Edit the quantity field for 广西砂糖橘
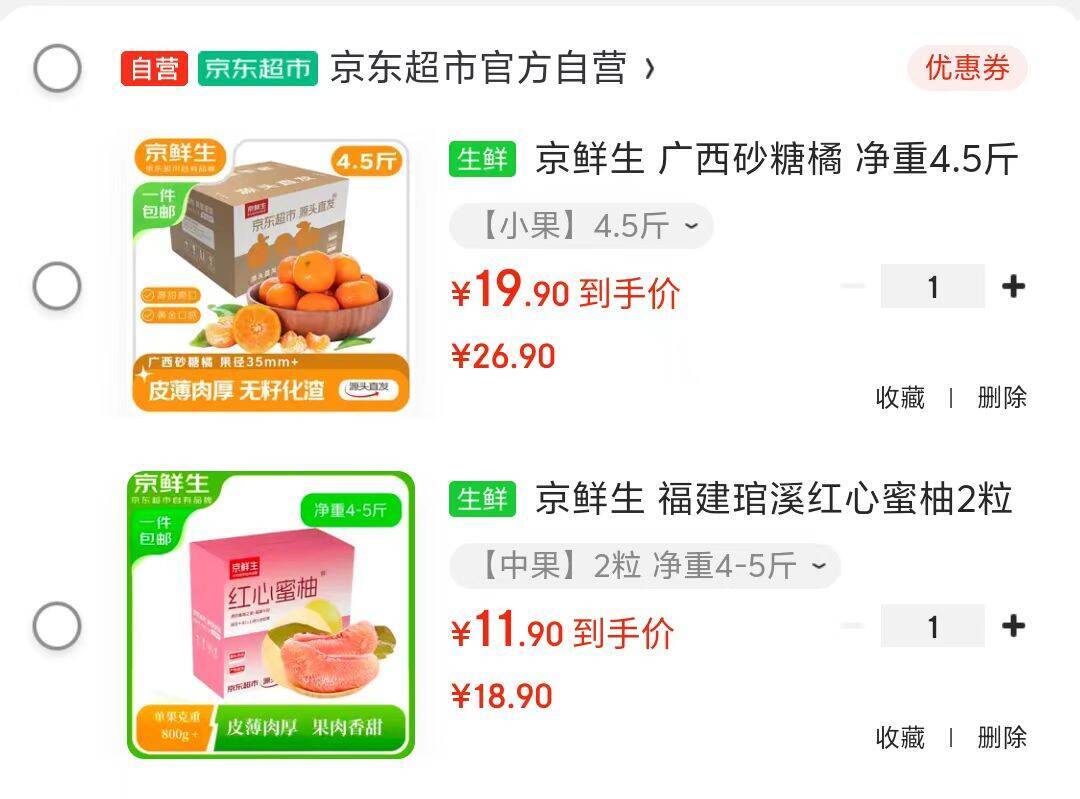Image resolution: width=1080 pixels, height=799 pixels. [932, 287]
